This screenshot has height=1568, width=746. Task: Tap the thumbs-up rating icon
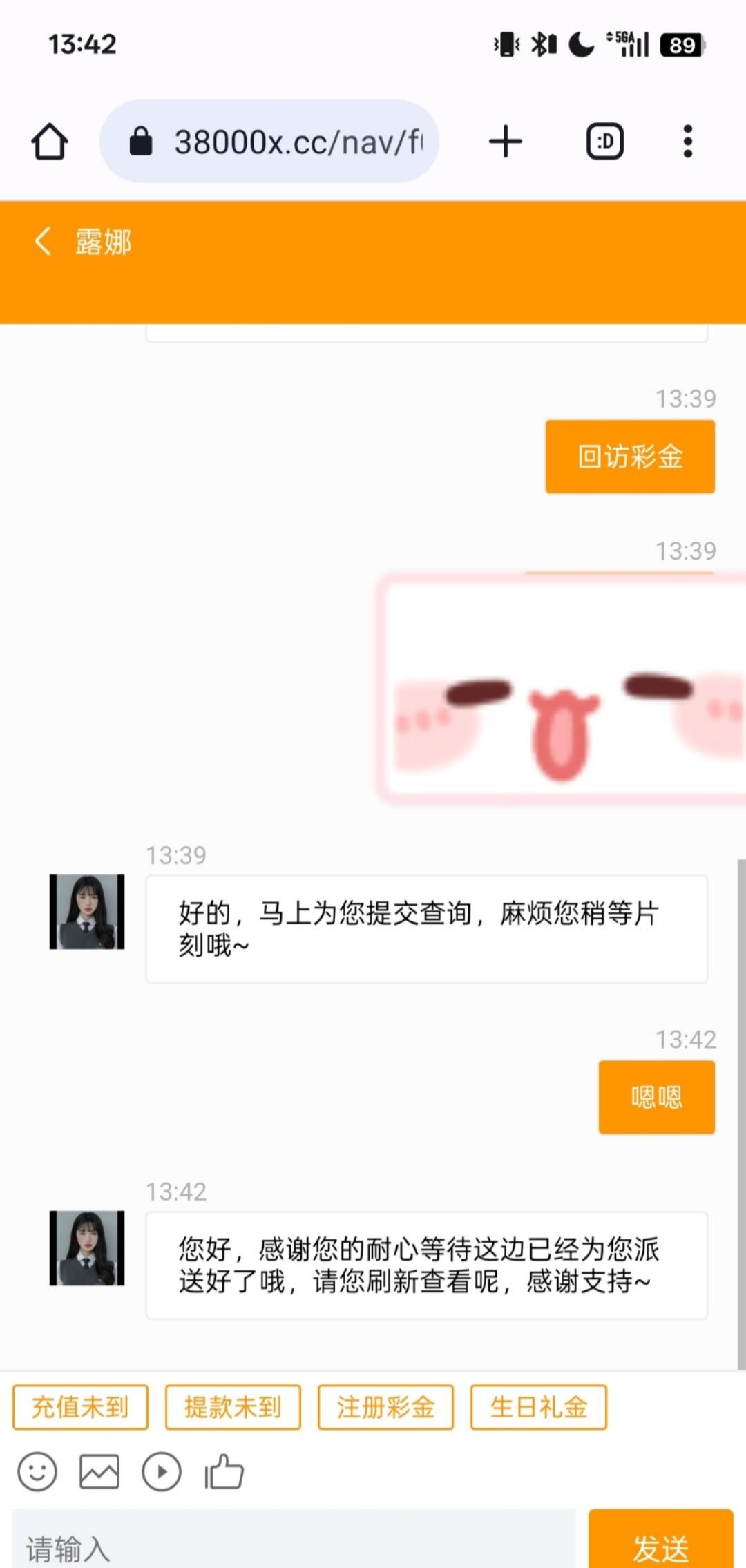[x=224, y=1472]
